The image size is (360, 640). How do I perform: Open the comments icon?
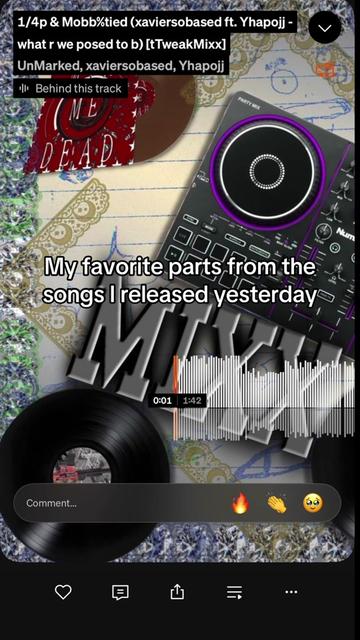pyautogui.click(x=120, y=592)
